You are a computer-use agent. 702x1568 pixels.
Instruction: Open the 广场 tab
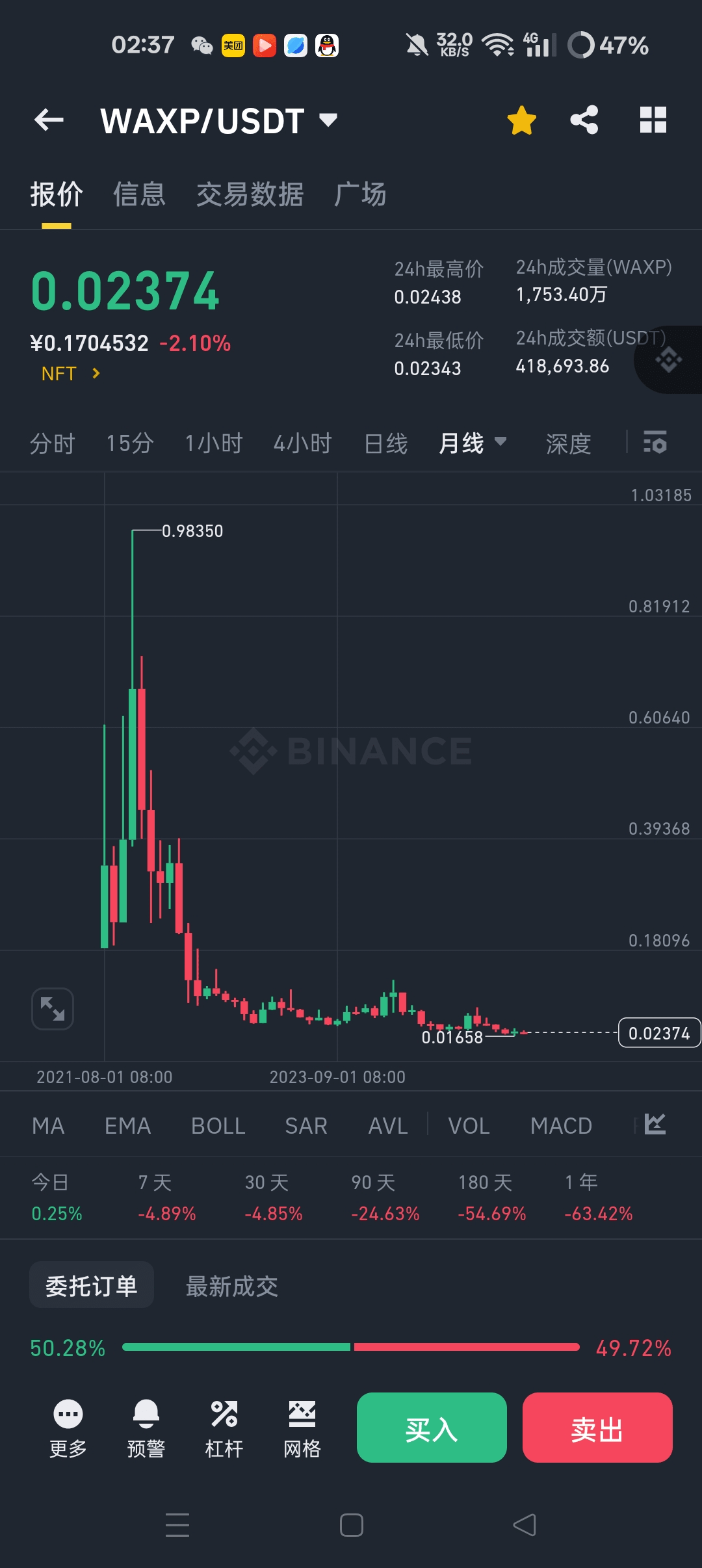coord(360,194)
